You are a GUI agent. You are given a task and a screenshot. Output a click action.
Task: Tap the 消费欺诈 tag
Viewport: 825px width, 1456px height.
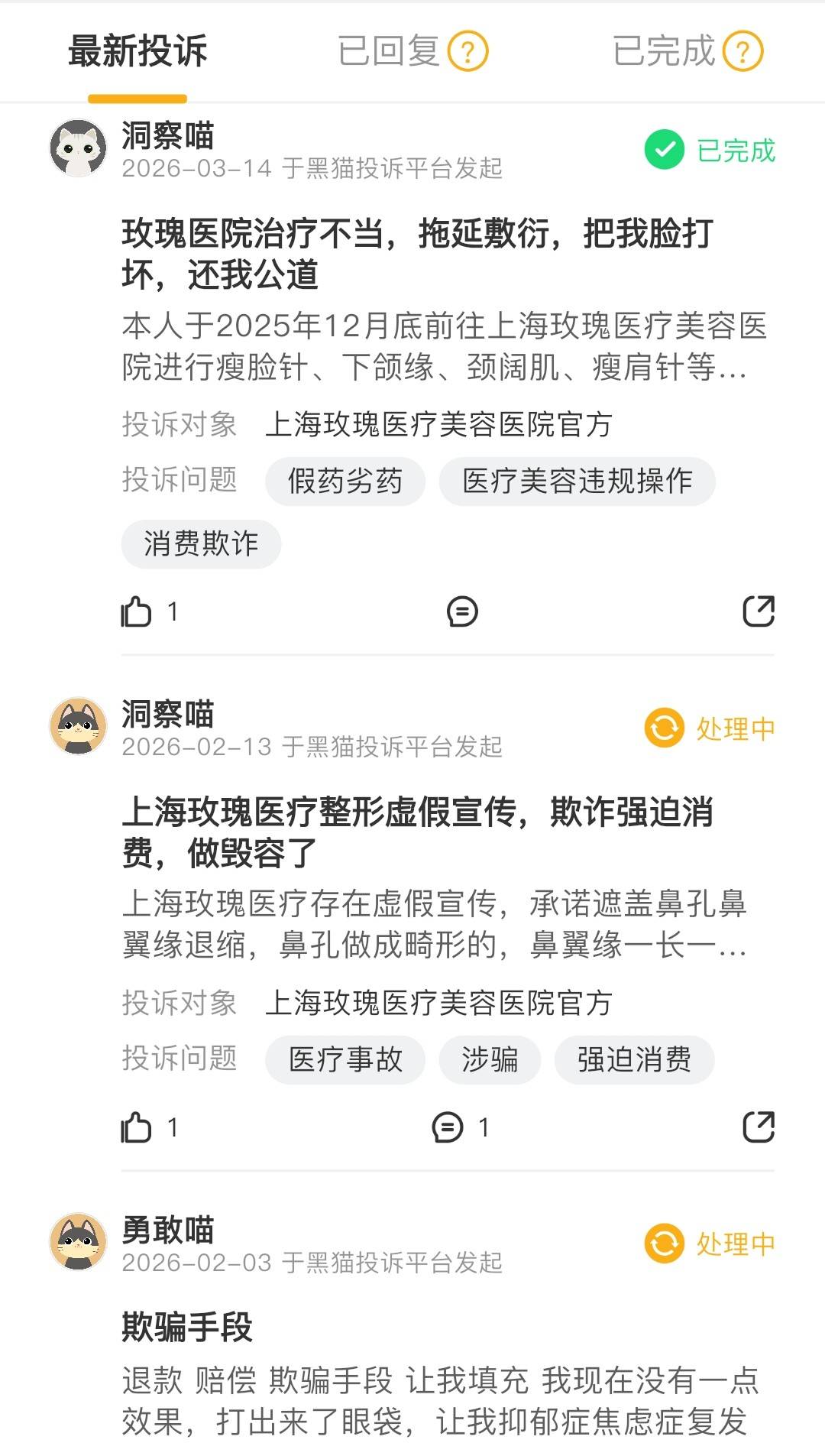201,544
